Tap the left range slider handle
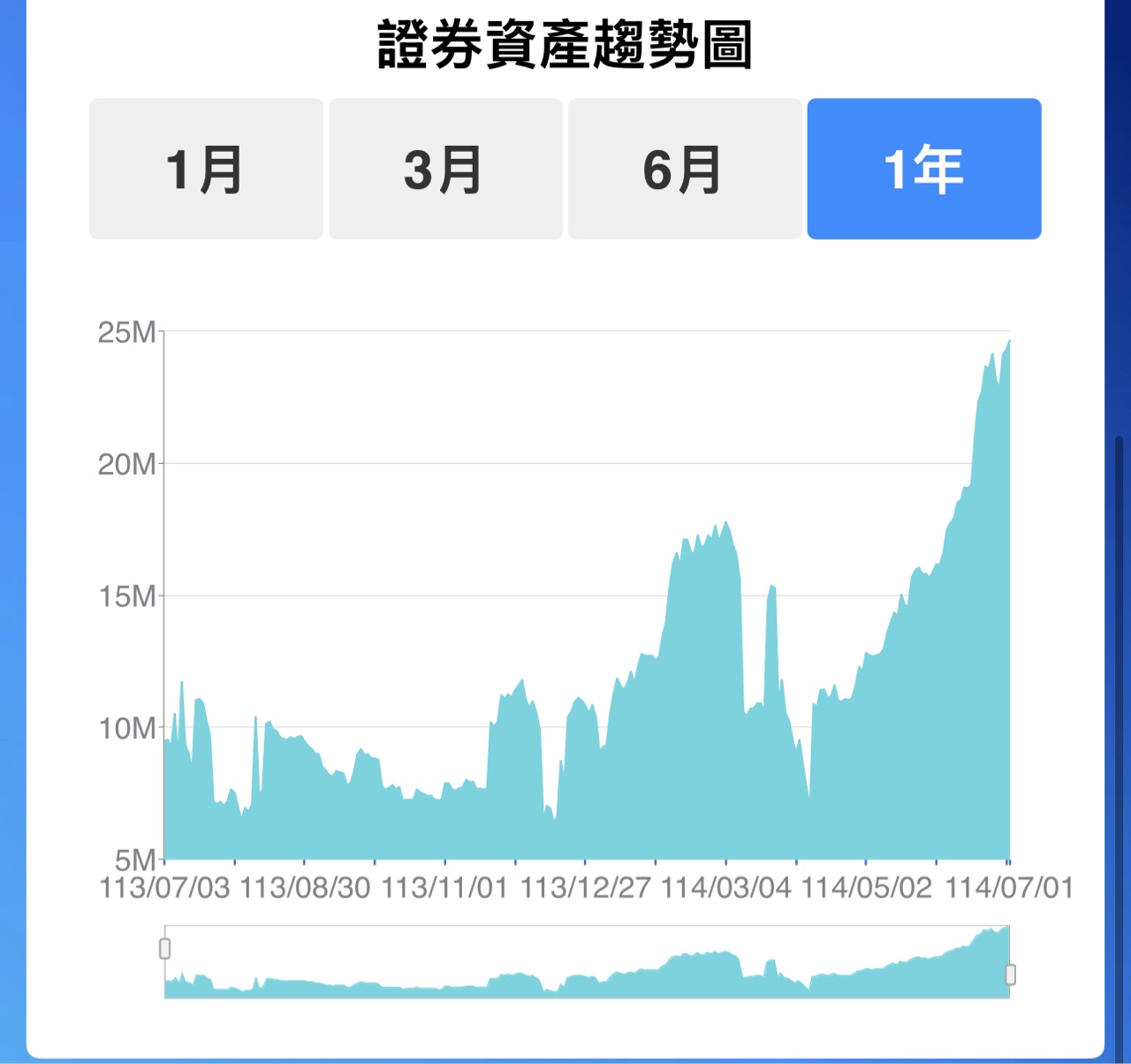Viewport: 1131px width, 1064px height. point(164,948)
